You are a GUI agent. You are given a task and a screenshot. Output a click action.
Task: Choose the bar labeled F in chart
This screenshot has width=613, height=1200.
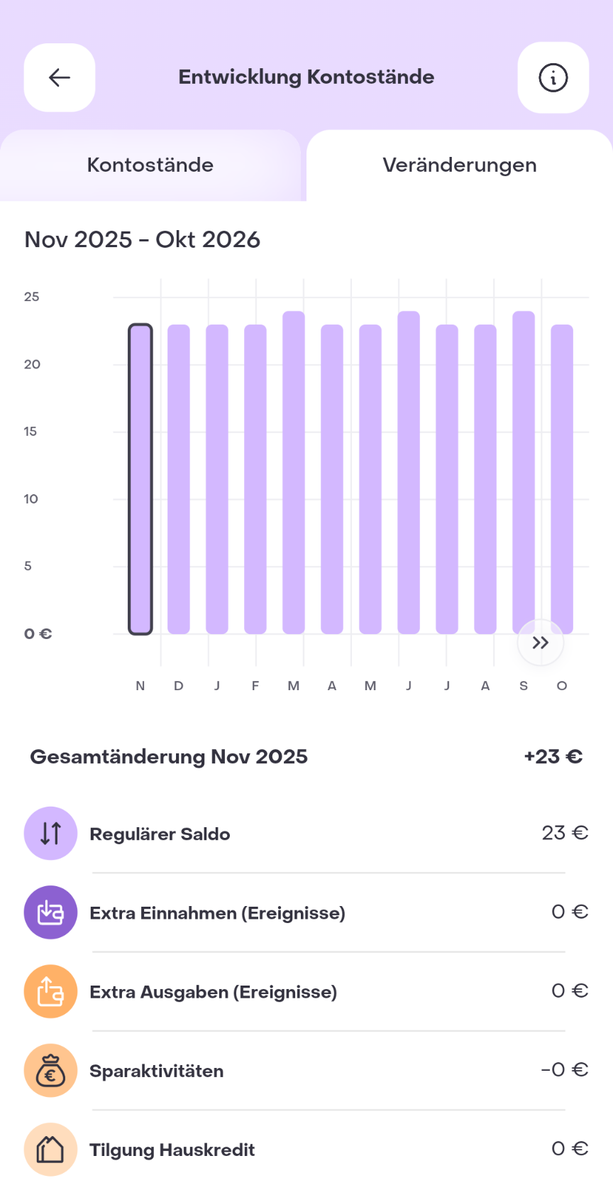255,479
